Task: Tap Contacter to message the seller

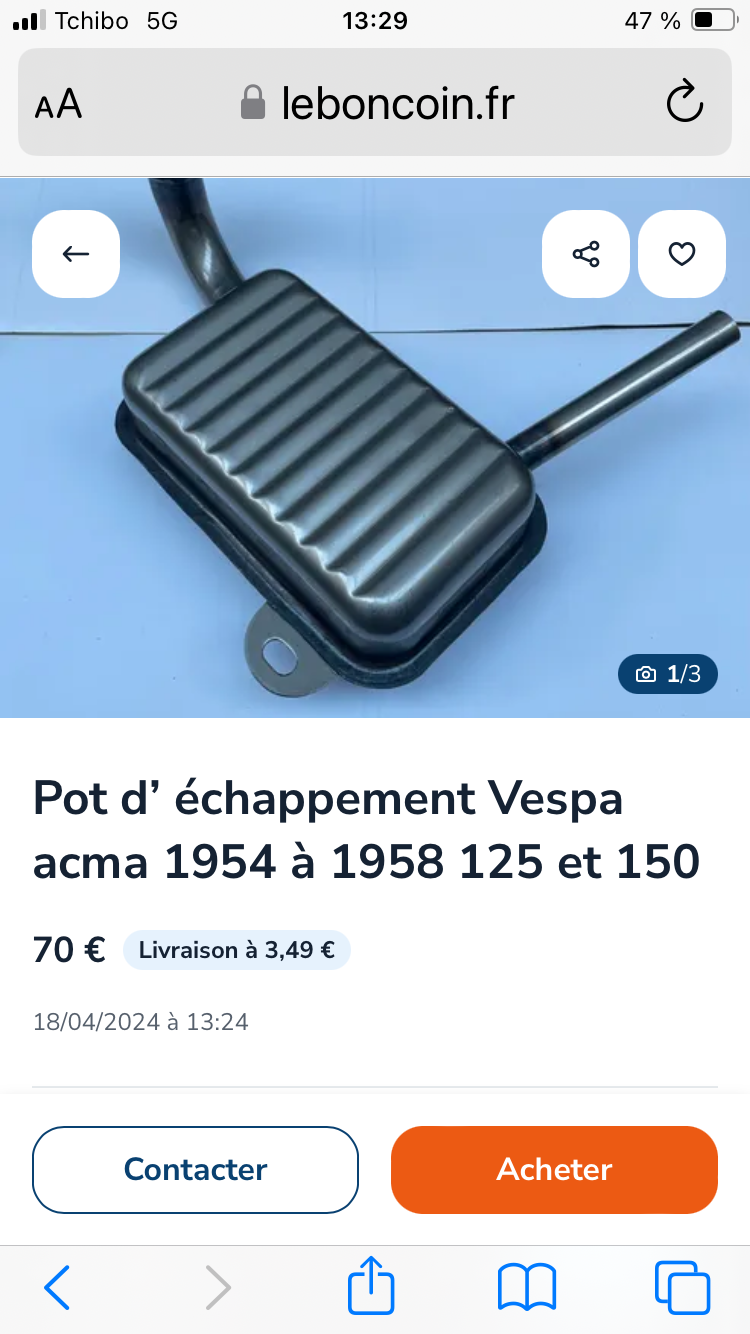Action: (195, 1170)
